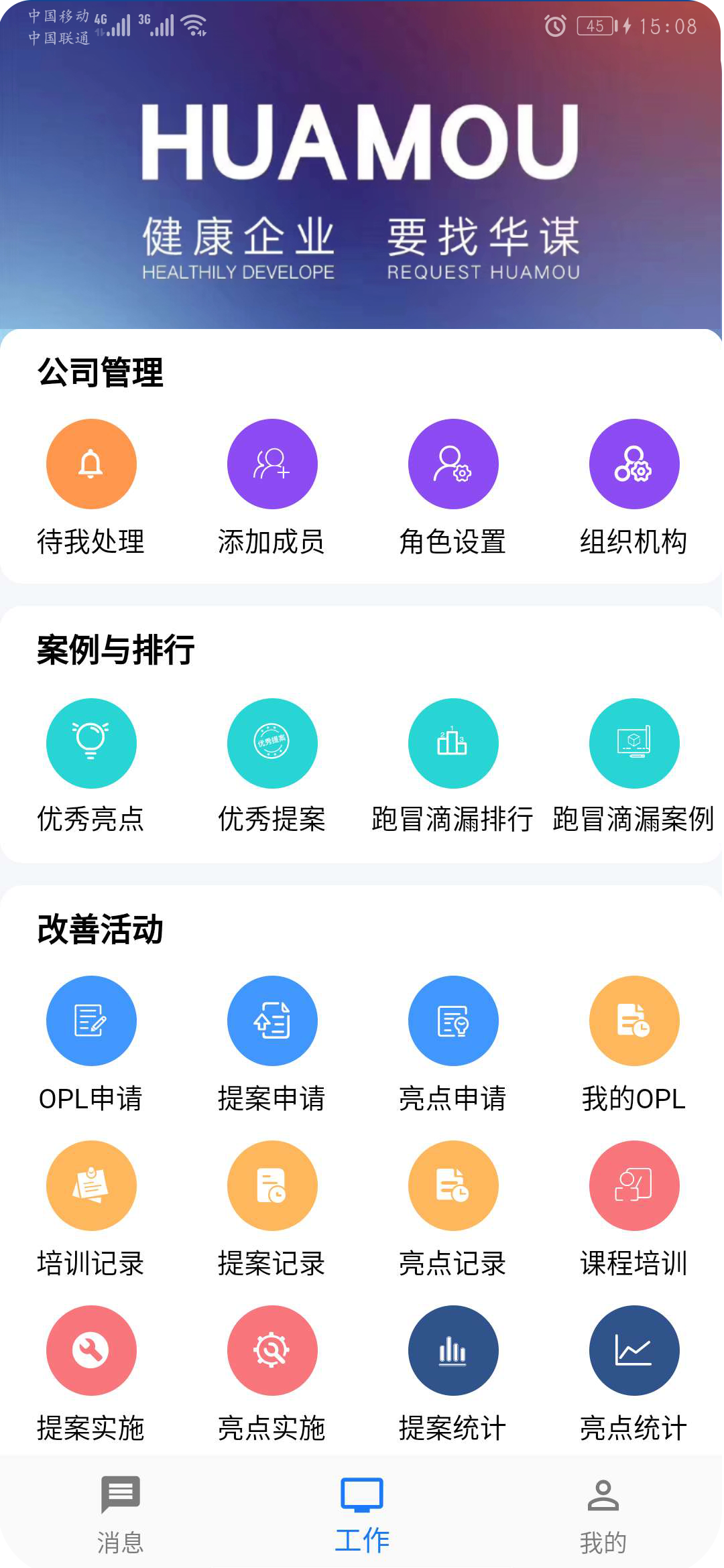Image resolution: width=724 pixels, height=1568 pixels.
Task: Open 待我处理 pending tasks
Action: click(91, 464)
